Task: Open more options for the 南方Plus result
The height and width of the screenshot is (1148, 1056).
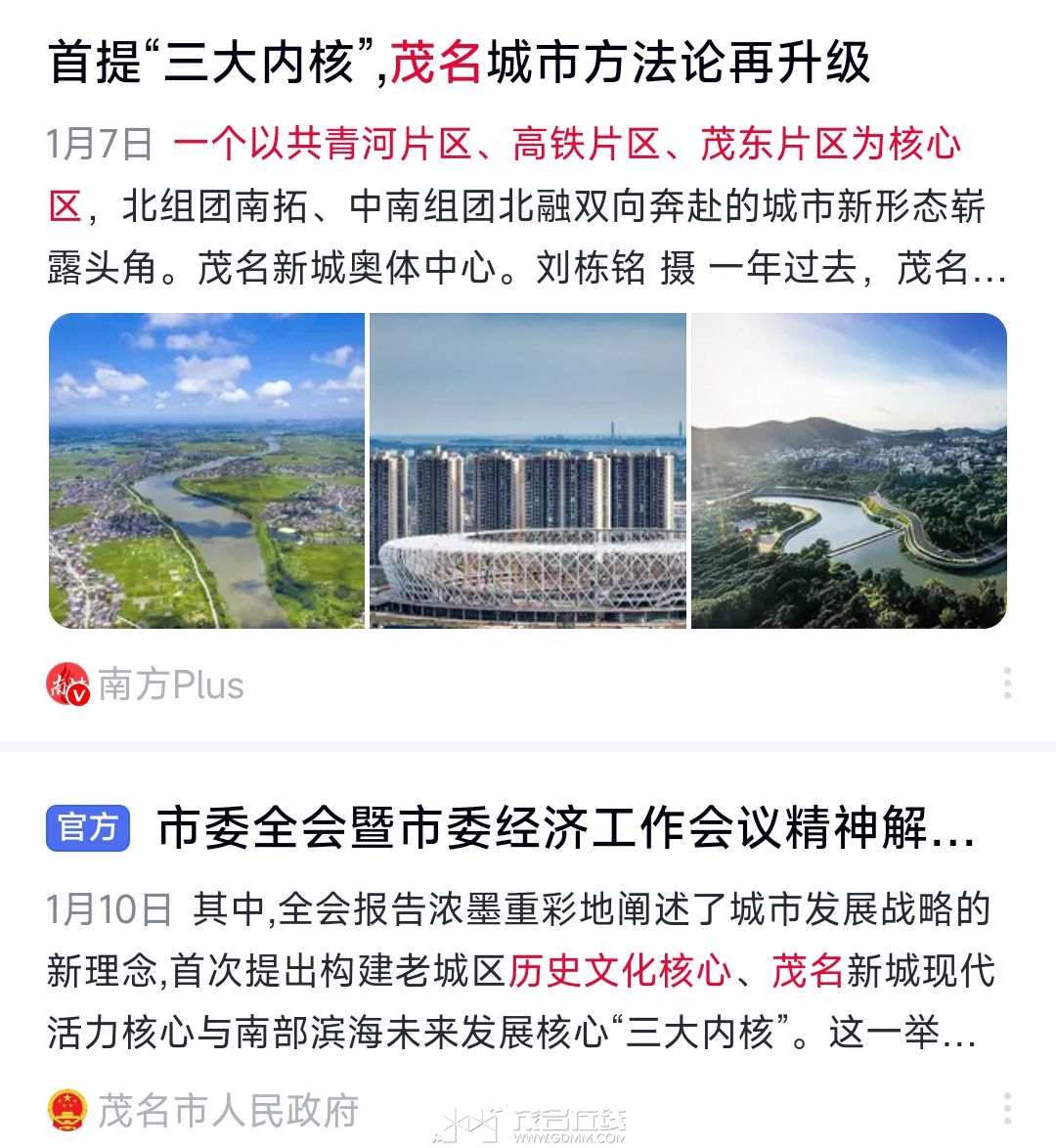Action: pyautogui.click(x=1007, y=684)
